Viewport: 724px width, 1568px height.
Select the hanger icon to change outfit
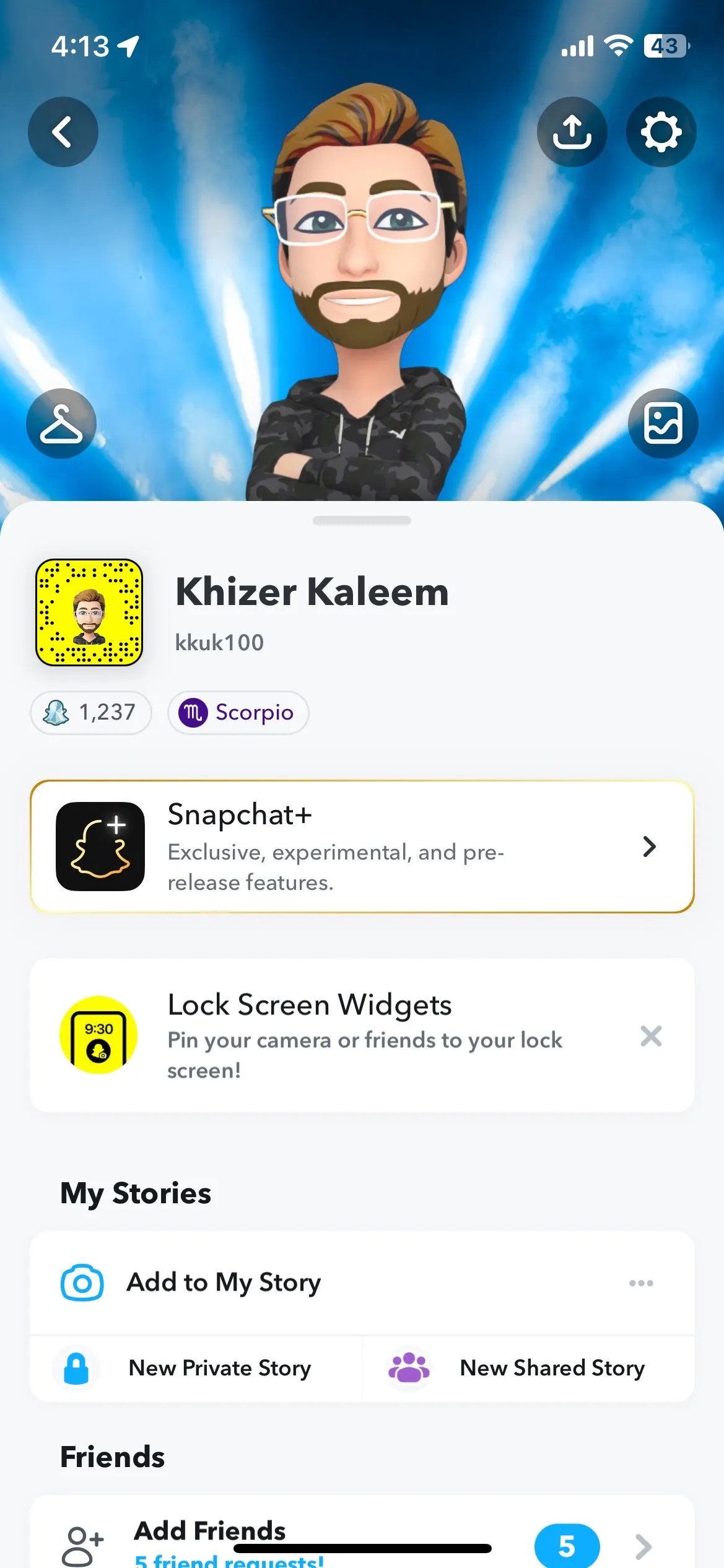pyautogui.click(x=62, y=422)
